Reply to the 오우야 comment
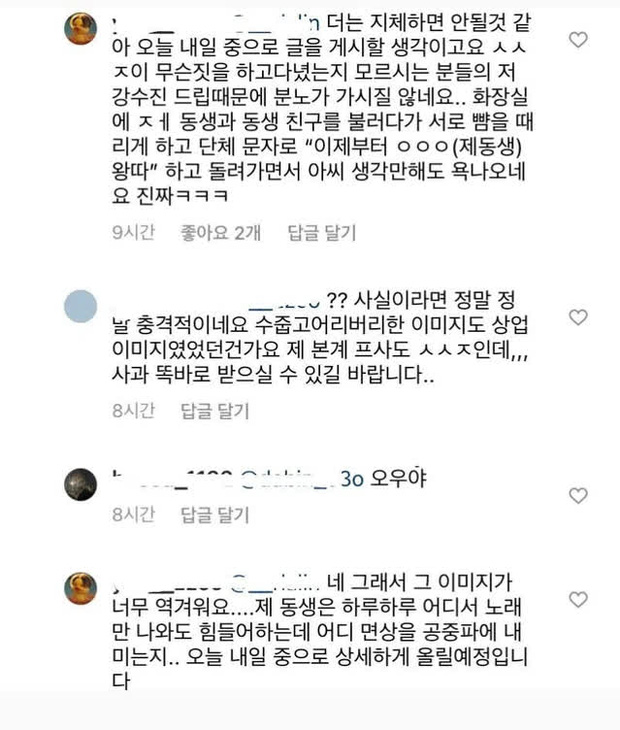 [x=214, y=516]
